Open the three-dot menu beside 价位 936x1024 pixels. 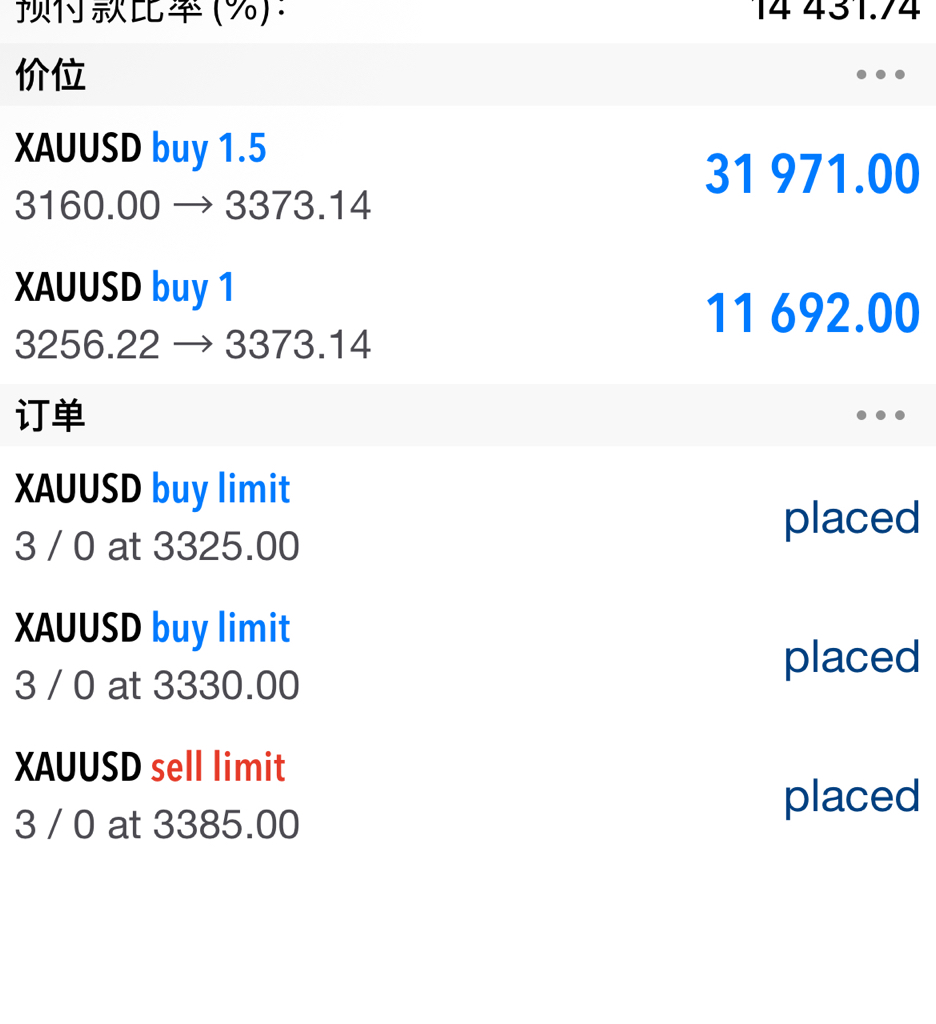coord(880,74)
